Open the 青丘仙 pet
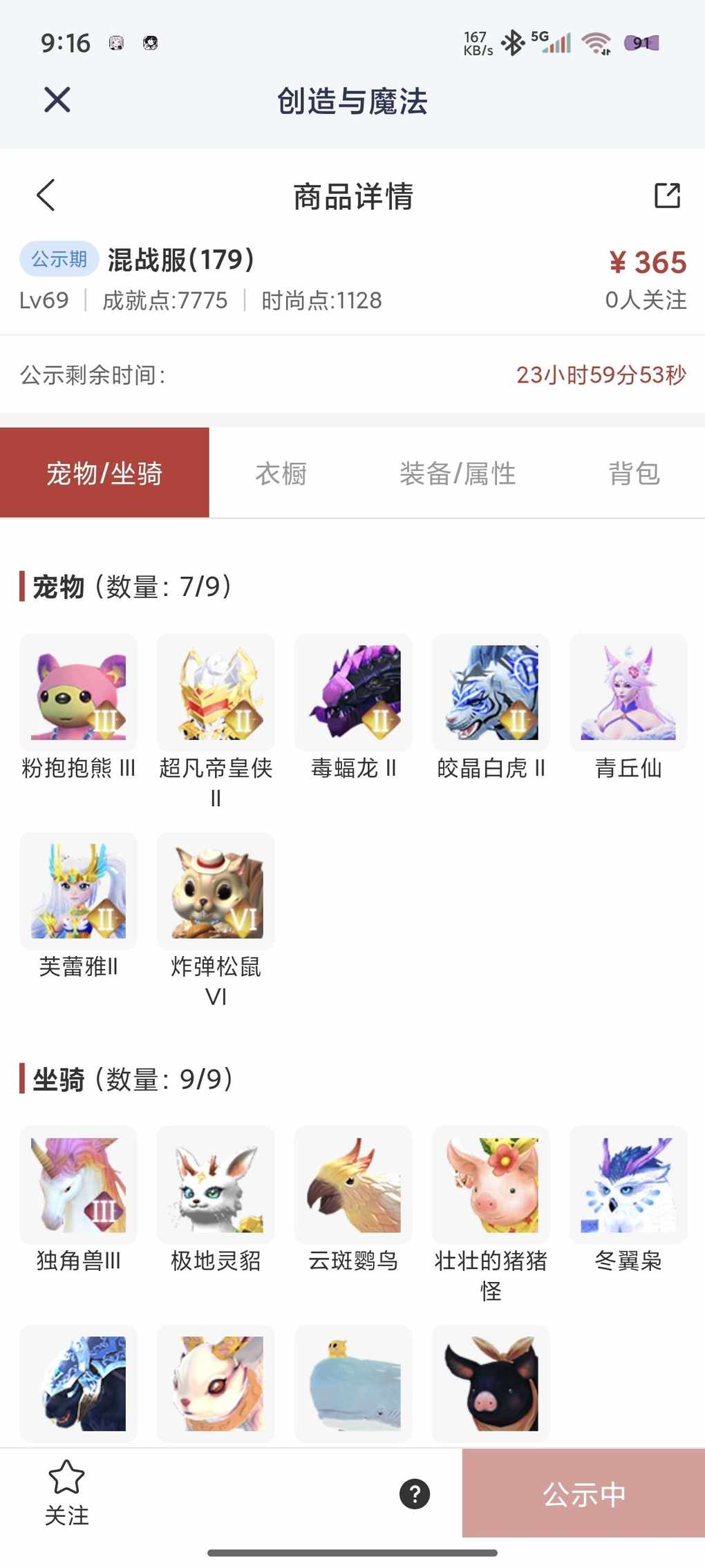The width and height of the screenshot is (705, 1568). pos(628,693)
